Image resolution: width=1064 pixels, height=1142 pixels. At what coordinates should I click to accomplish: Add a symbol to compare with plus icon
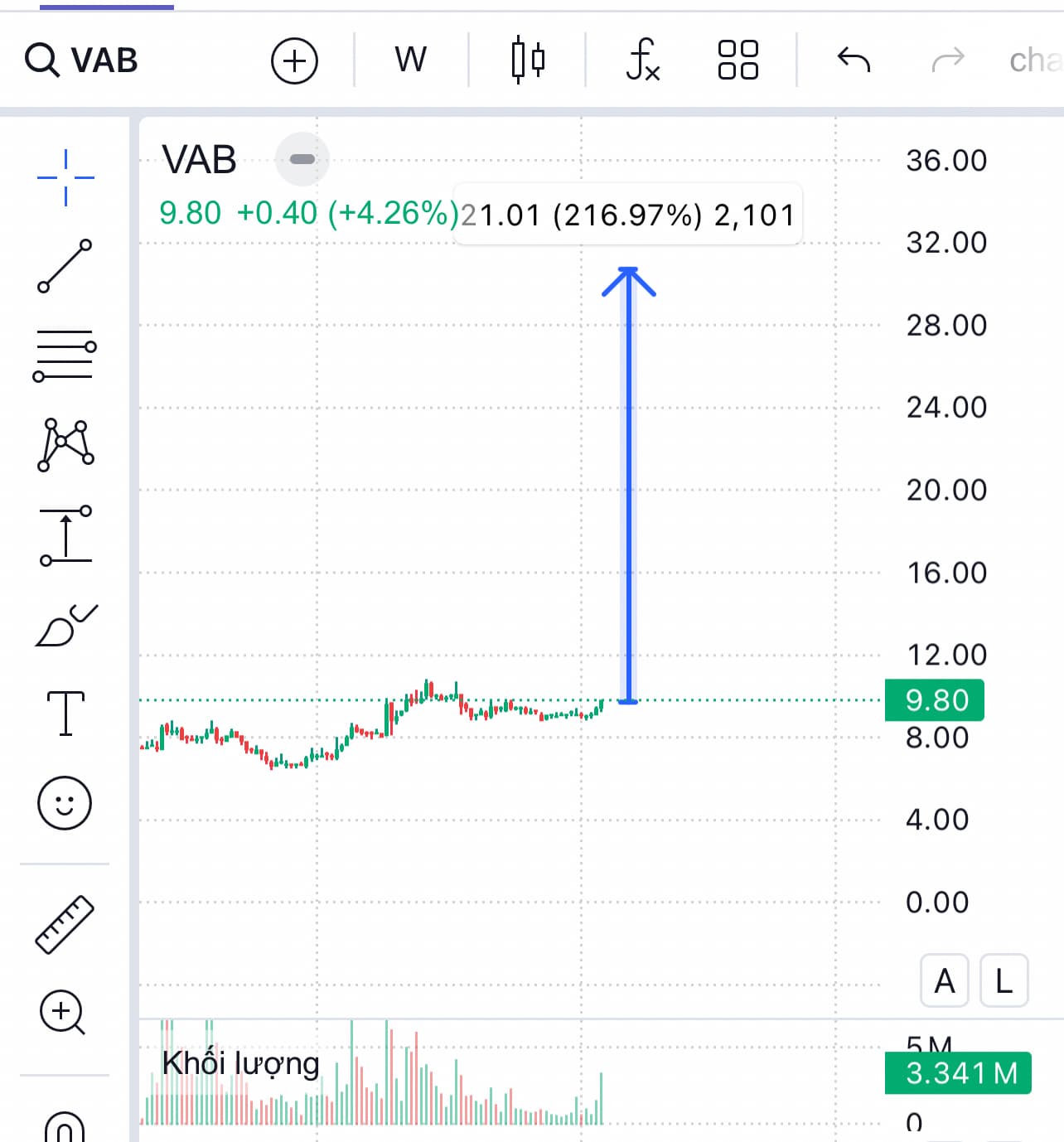pos(294,60)
